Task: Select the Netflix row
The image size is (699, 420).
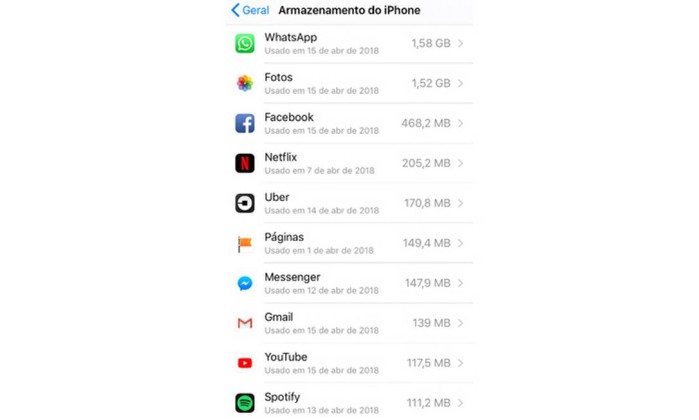Action: pyautogui.click(x=350, y=164)
